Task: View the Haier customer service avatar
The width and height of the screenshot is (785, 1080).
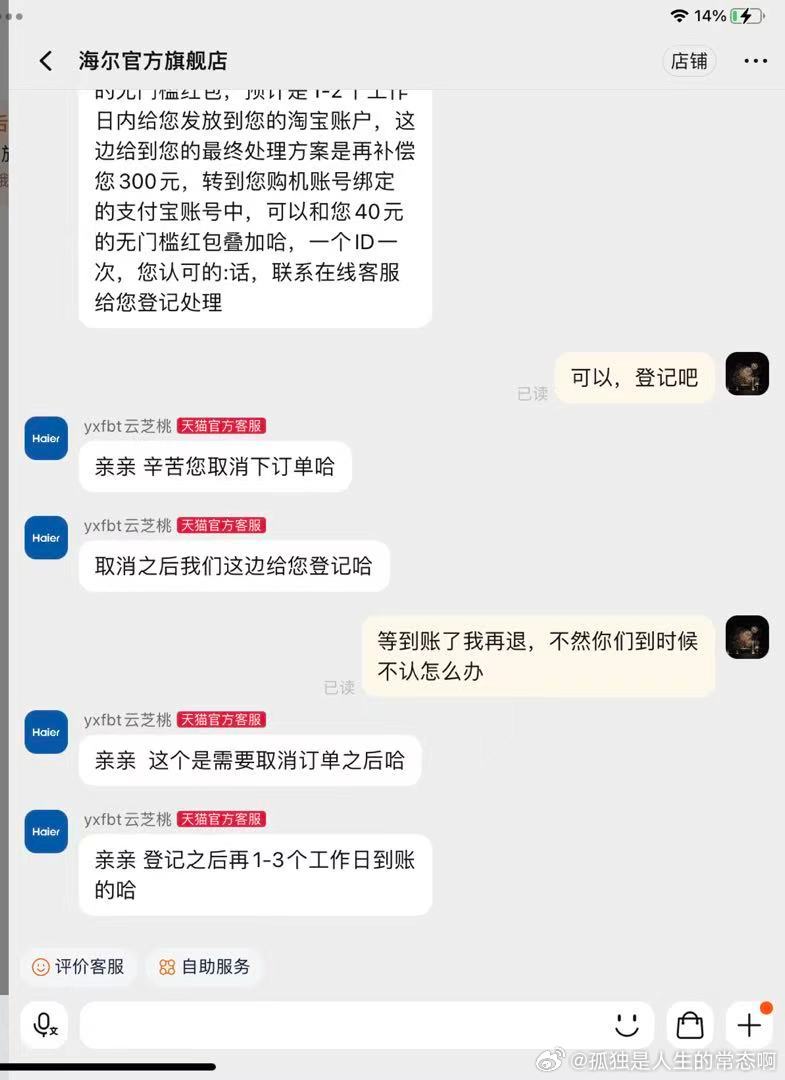Action: click(x=46, y=438)
